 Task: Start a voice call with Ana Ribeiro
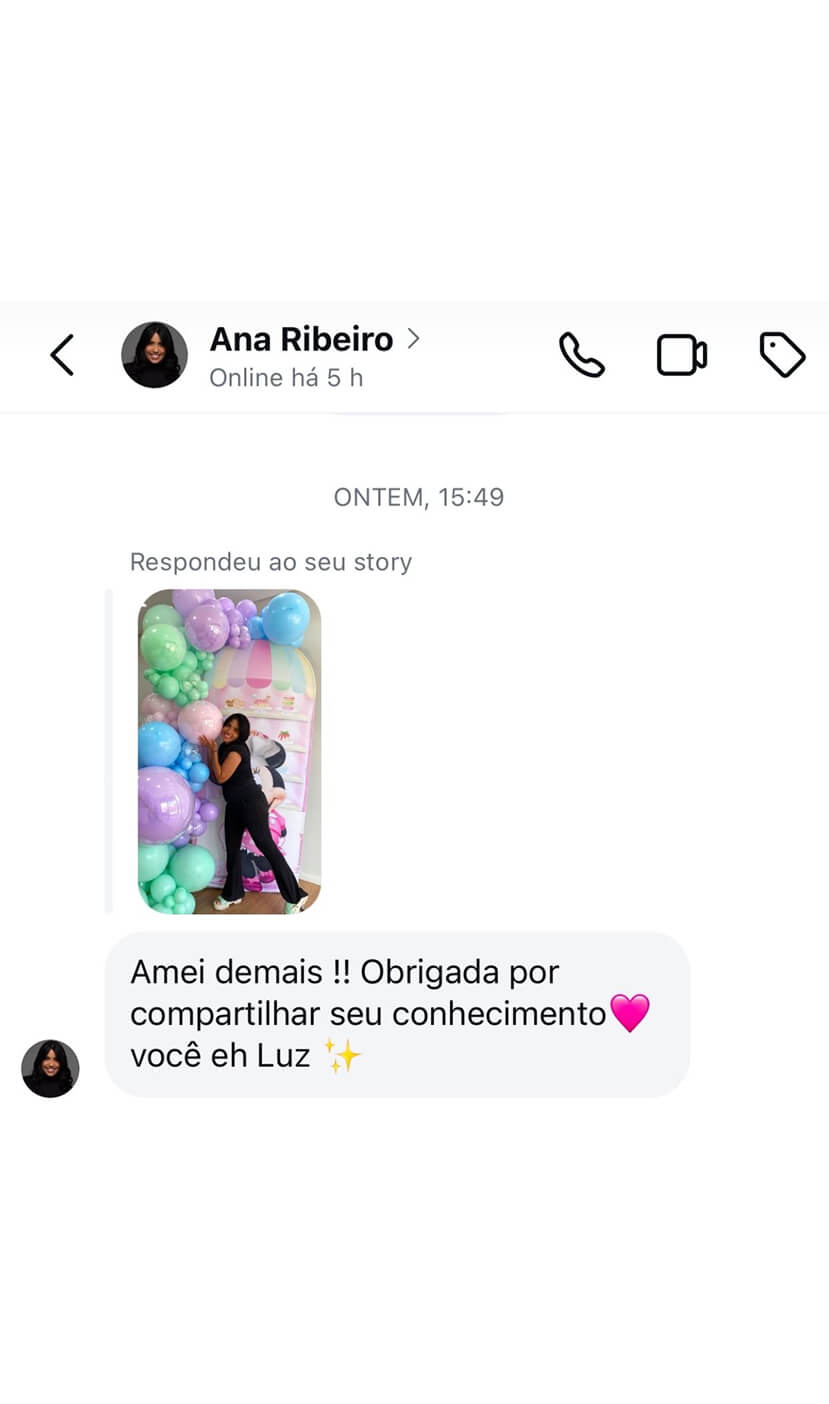581,355
